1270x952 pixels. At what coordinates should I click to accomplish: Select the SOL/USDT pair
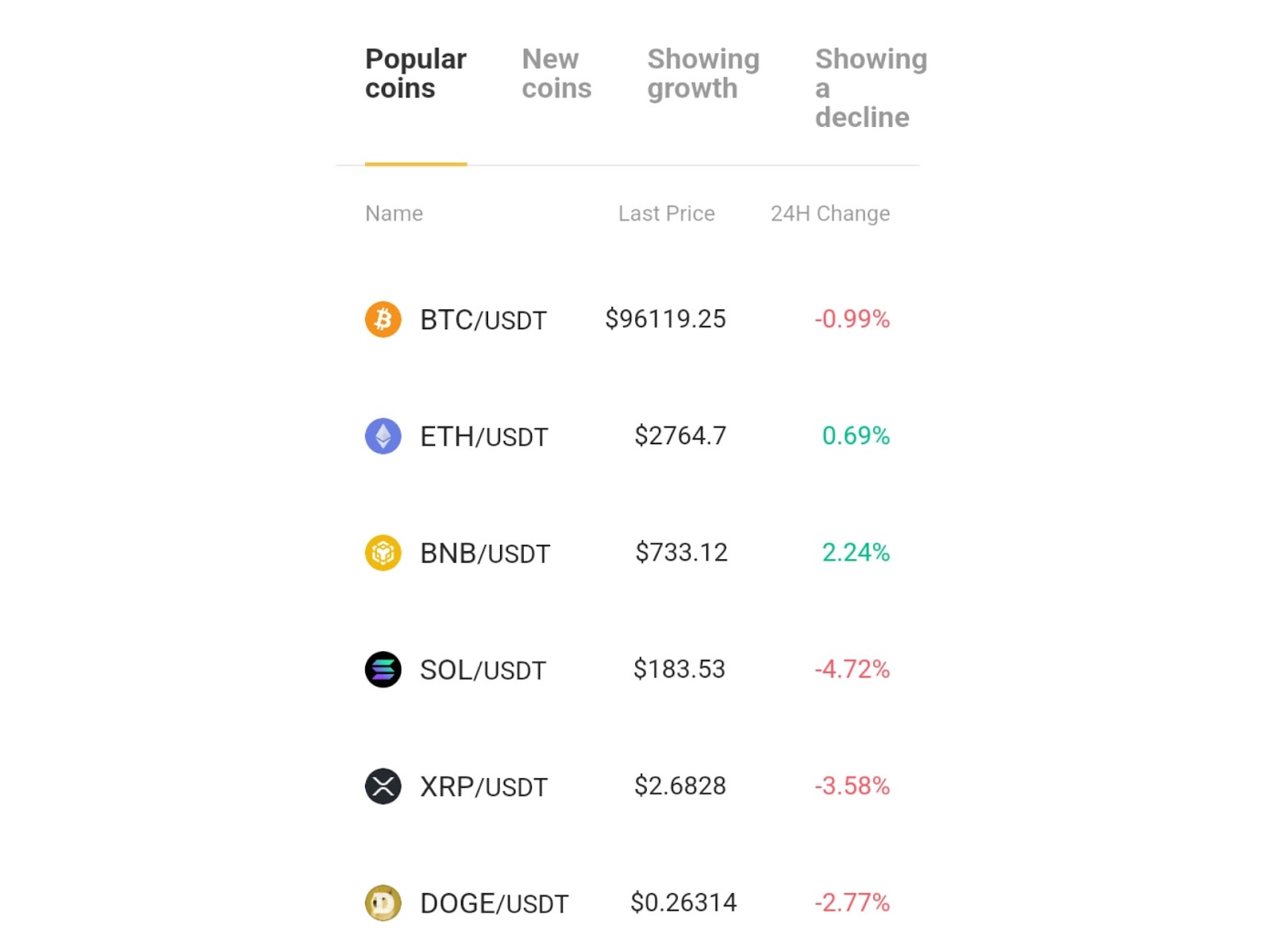(x=483, y=670)
